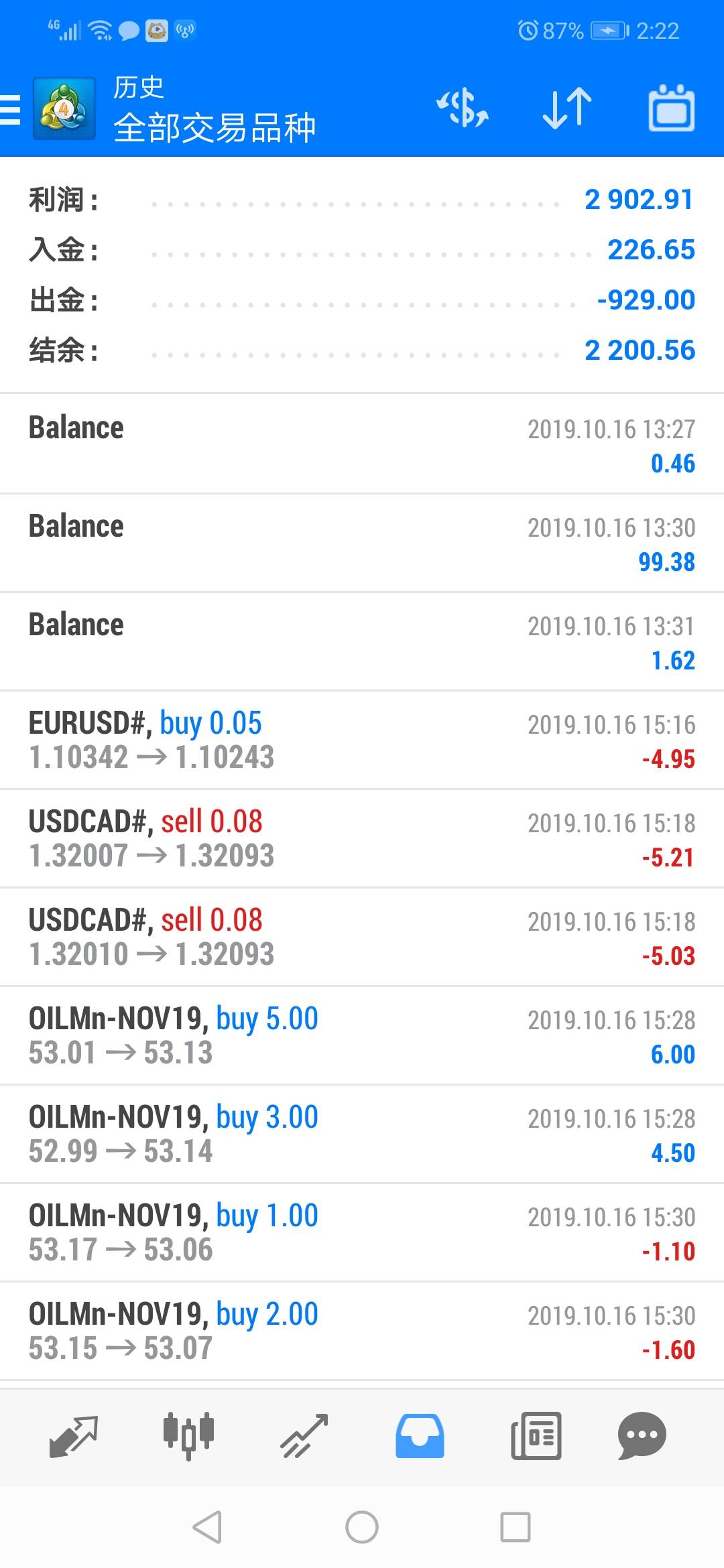Open the USDCAD# sell trade with -5.21 loss
Screen dimensions: 724x1568
tap(362, 838)
